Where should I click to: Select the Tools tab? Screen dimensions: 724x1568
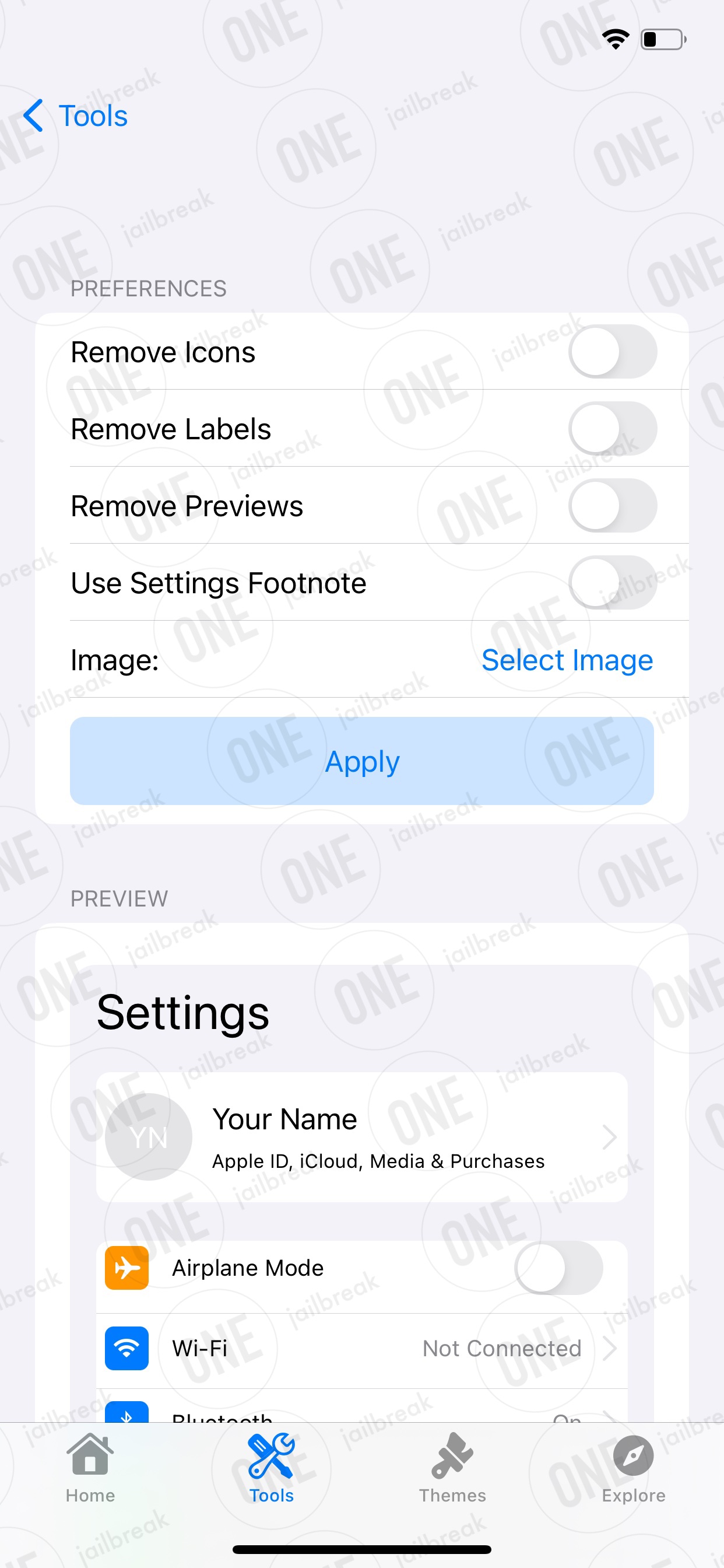click(x=271, y=1468)
